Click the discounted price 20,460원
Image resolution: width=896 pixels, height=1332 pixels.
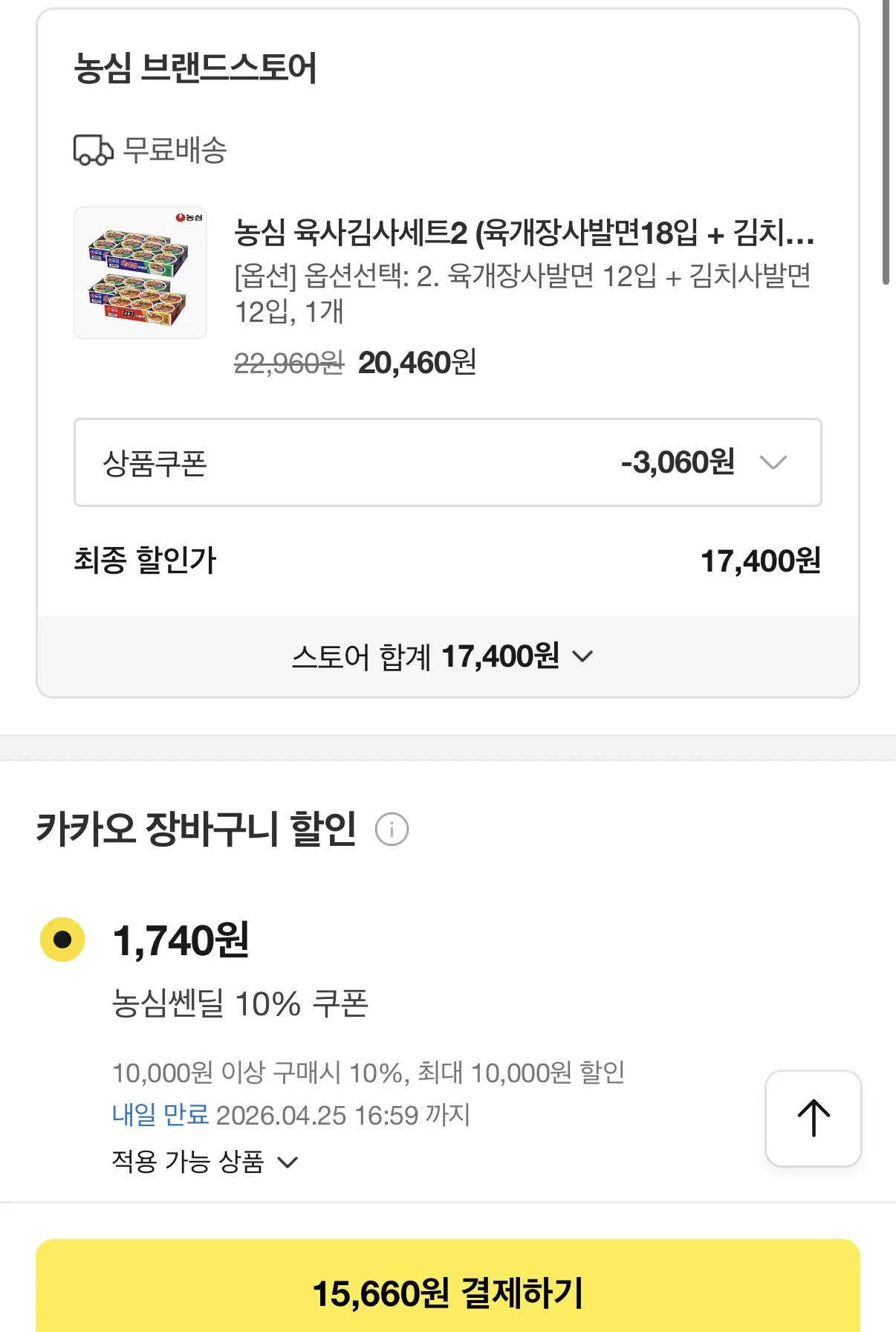(416, 363)
